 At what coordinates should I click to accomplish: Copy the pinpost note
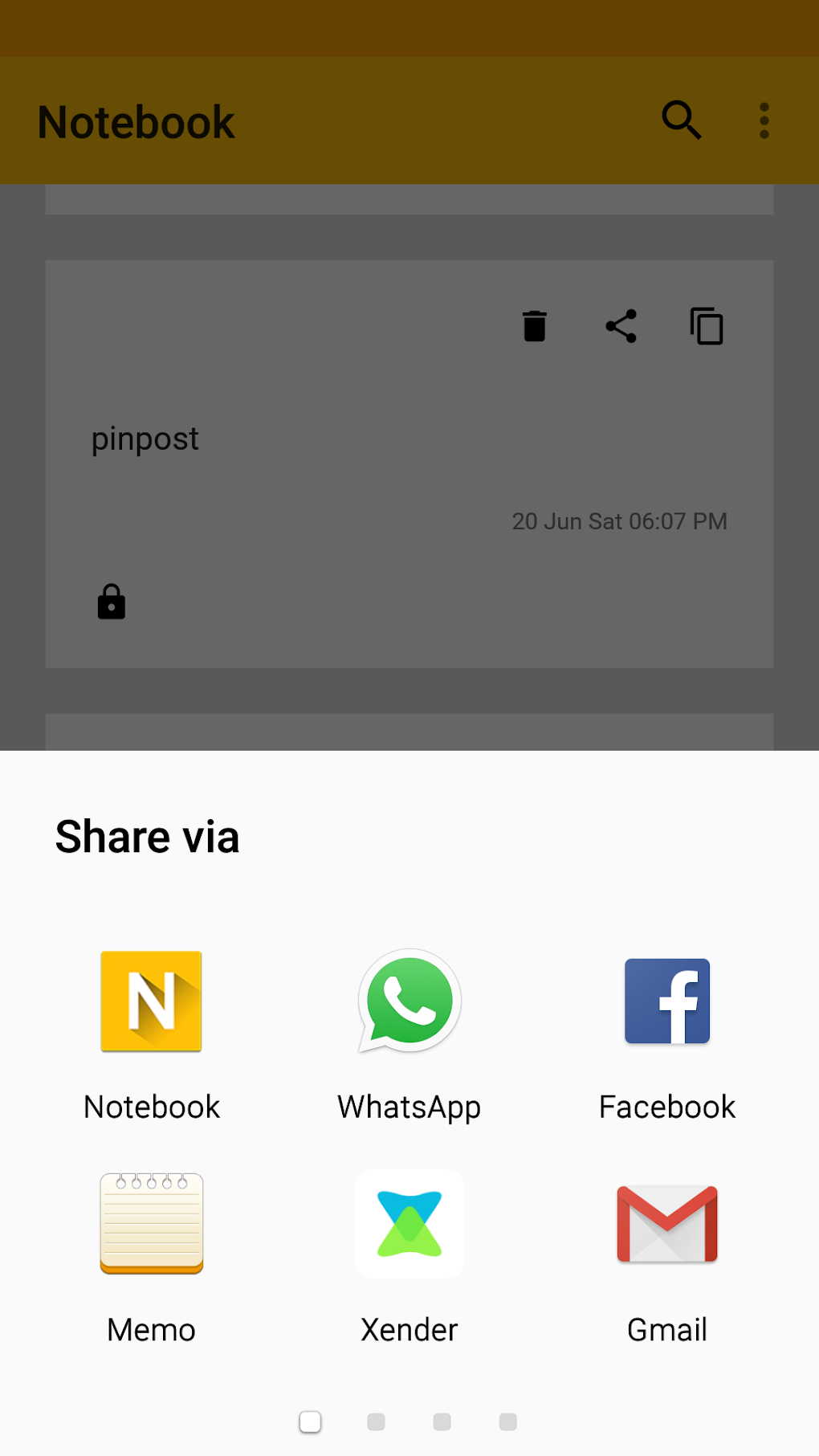click(x=707, y=326)
